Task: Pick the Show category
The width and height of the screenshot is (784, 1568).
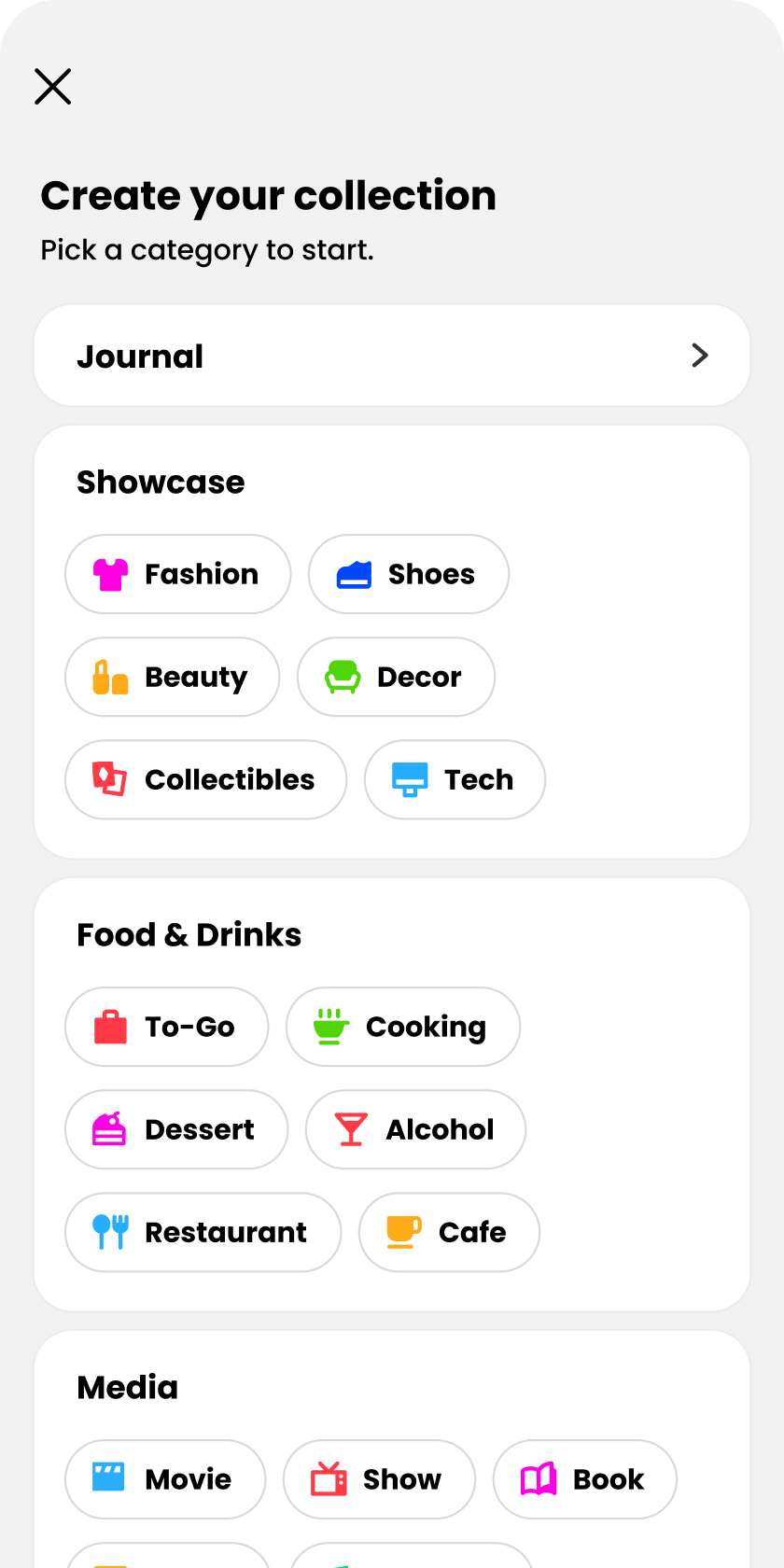Action: [x=379, y=1479]
